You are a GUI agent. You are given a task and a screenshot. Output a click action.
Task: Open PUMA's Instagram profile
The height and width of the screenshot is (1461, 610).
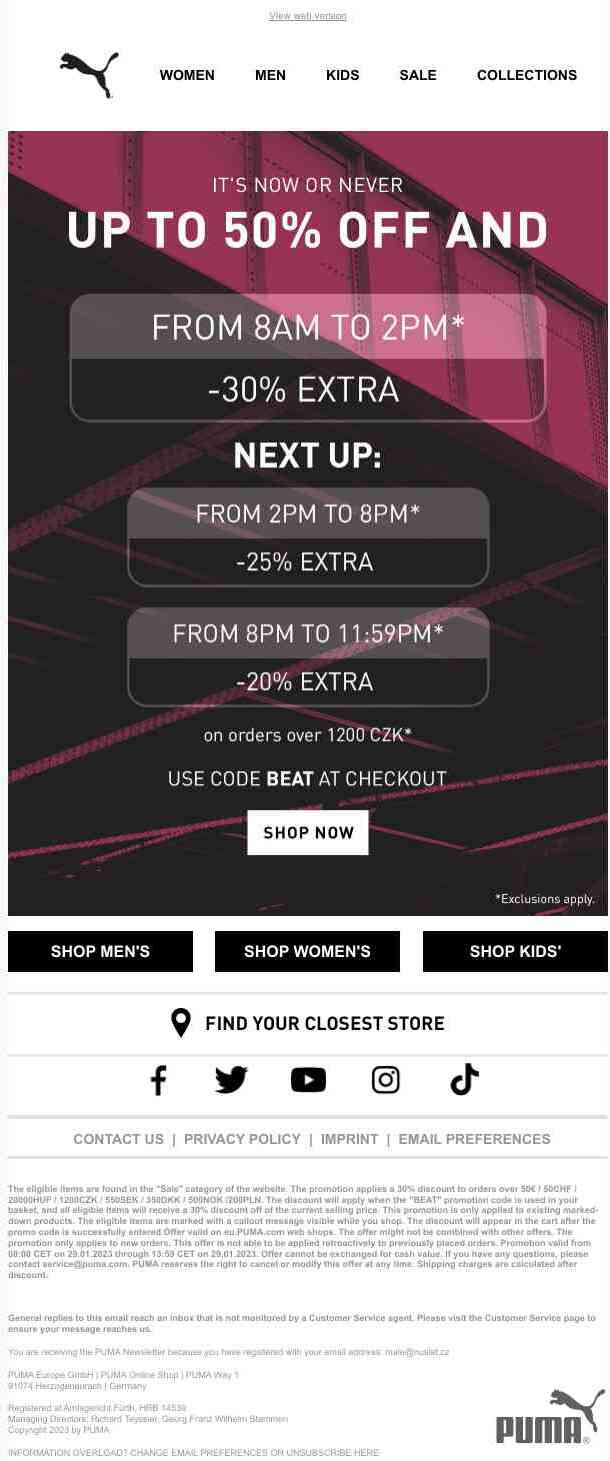385,1080
